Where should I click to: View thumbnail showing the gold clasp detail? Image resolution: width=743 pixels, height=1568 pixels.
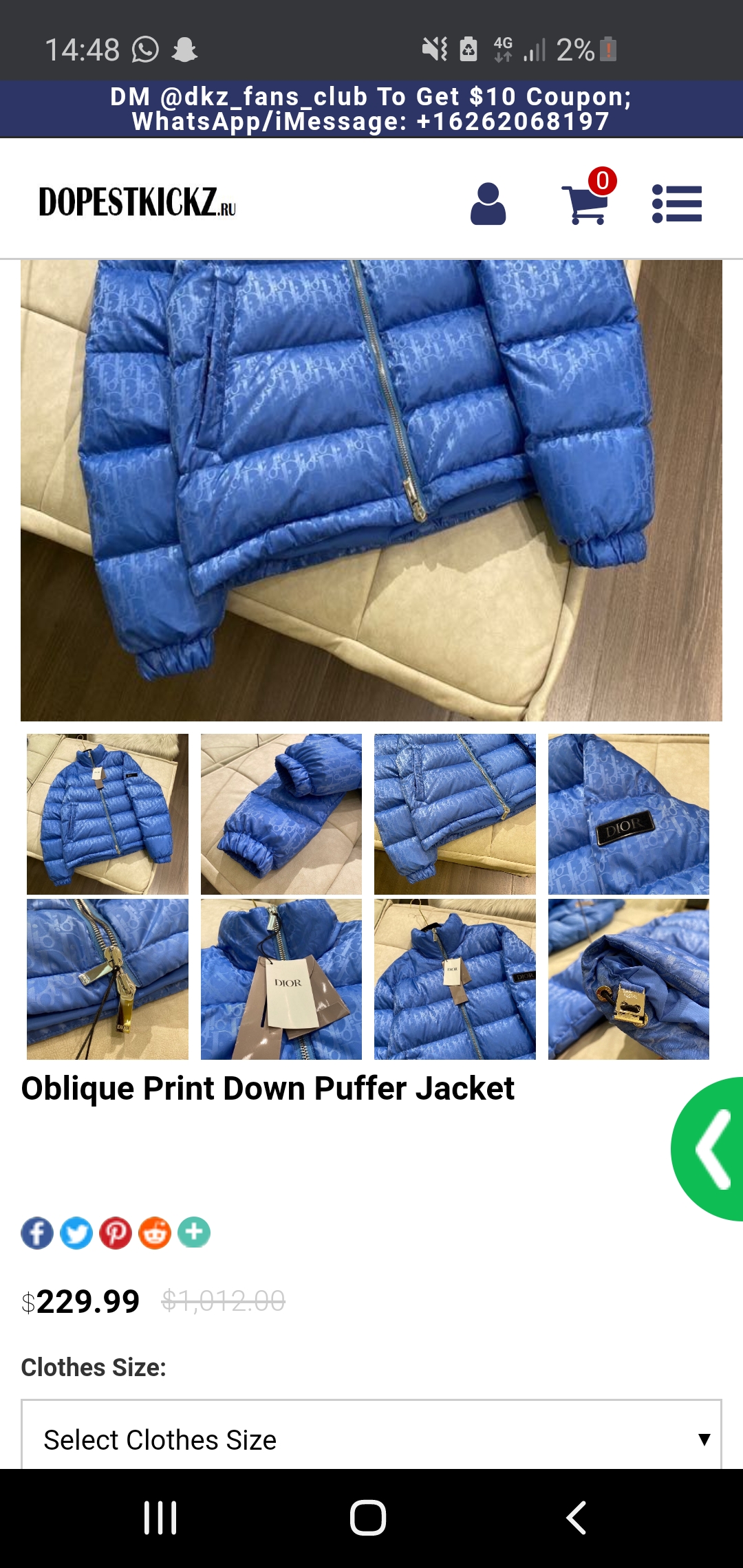coord(629,979)
